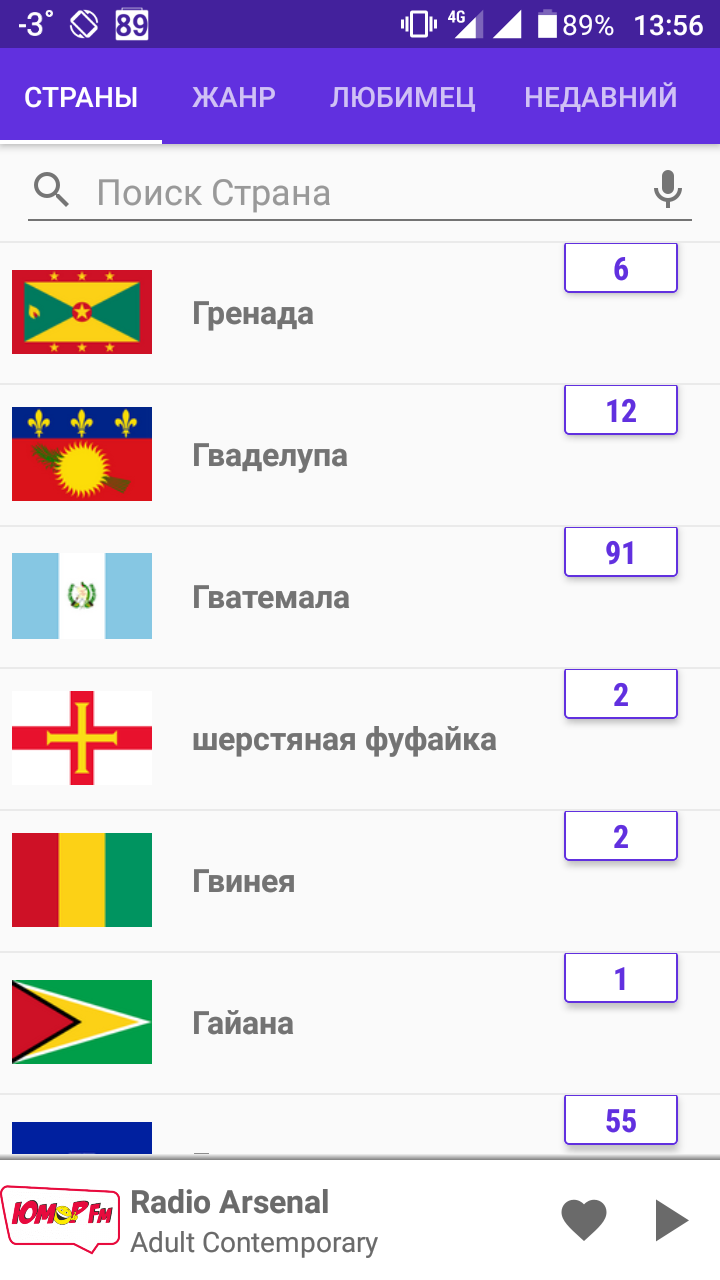Open the Гайана country row
The height and width of the screenshot is (1280, 720).
(360, 1023)
